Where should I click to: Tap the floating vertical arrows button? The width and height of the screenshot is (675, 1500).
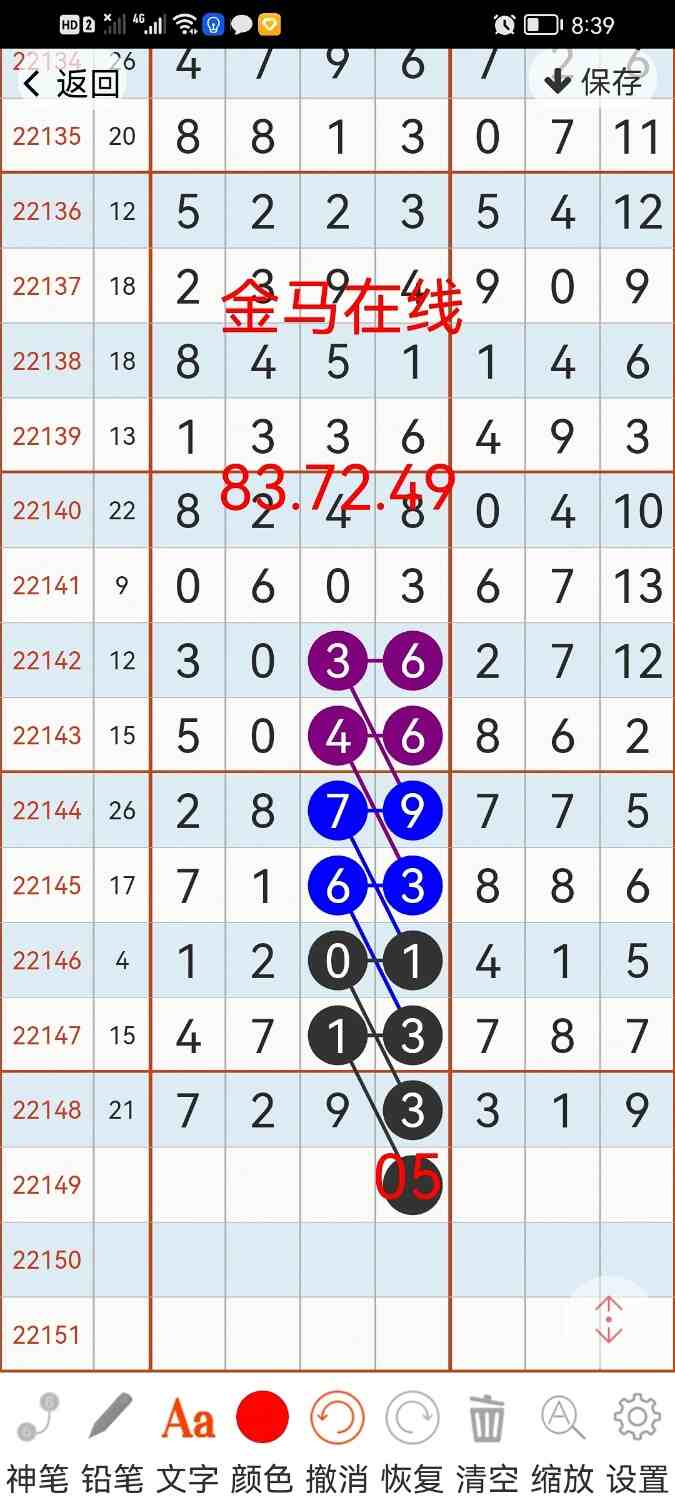click(609, 1320)
